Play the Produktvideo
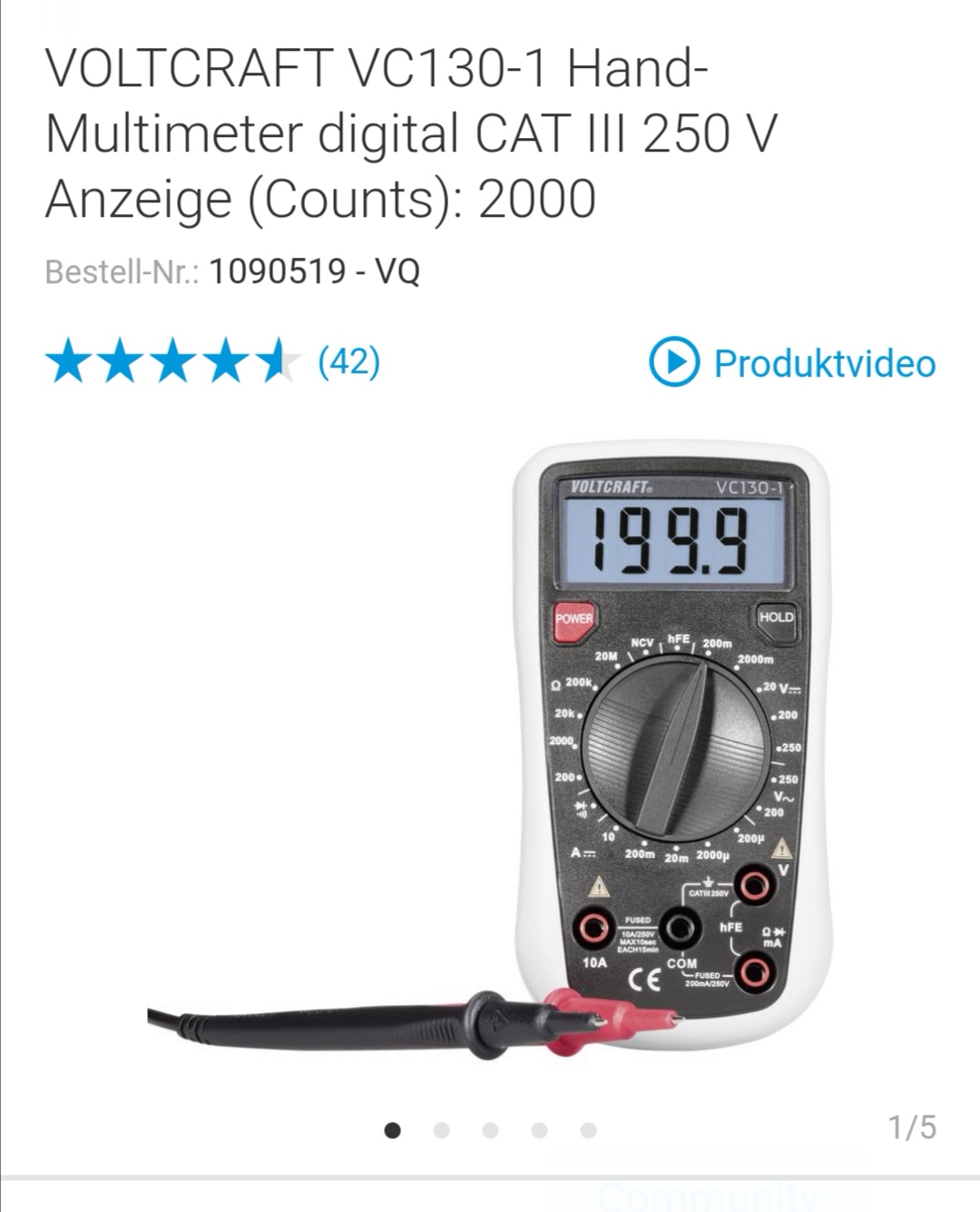The height and width of the screenshot is (1212, 980). [792, 362]
